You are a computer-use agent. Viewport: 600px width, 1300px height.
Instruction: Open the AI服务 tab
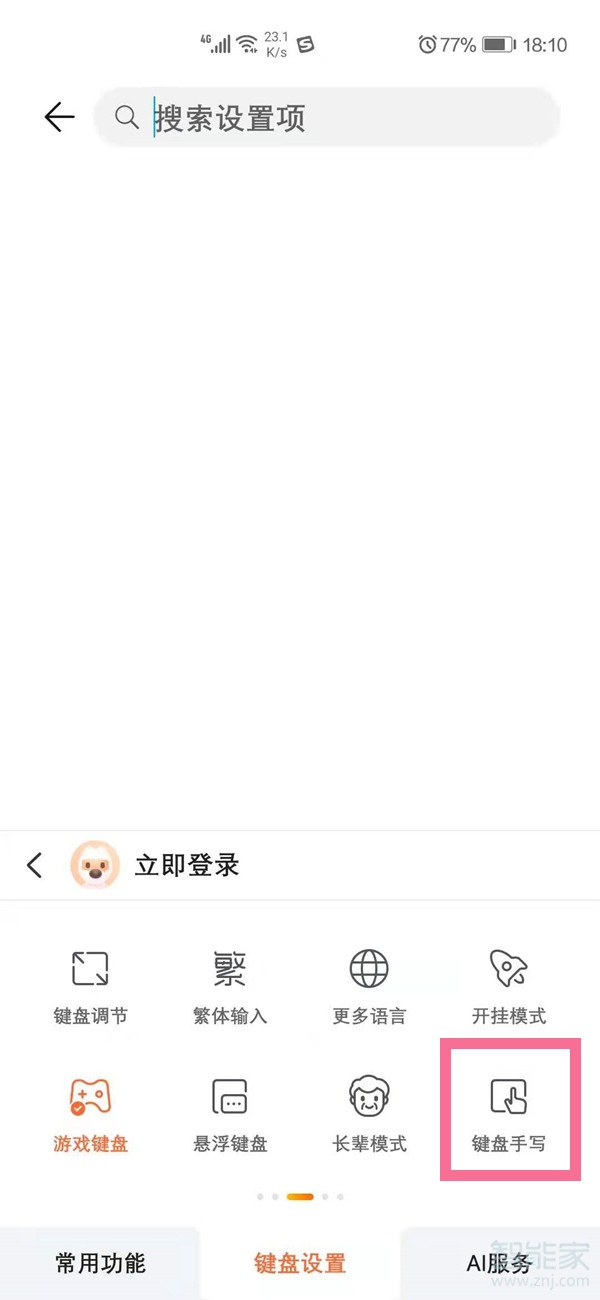[499, 1263]
